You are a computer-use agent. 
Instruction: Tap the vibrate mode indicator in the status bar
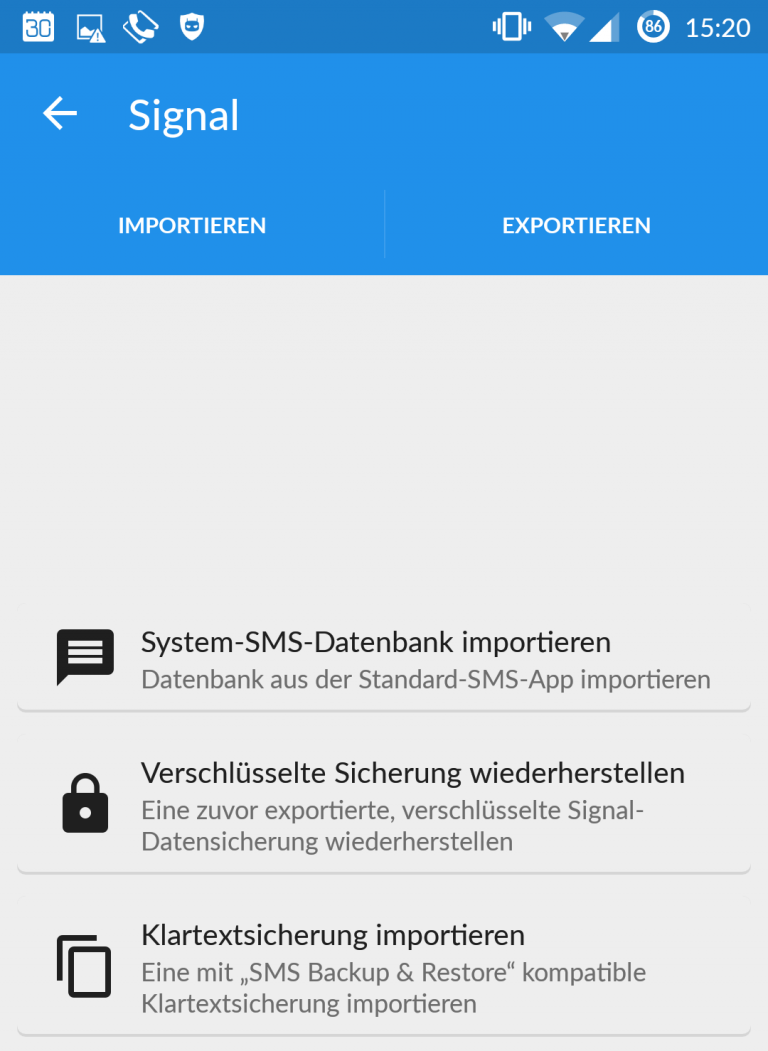(x=511, y=26)
